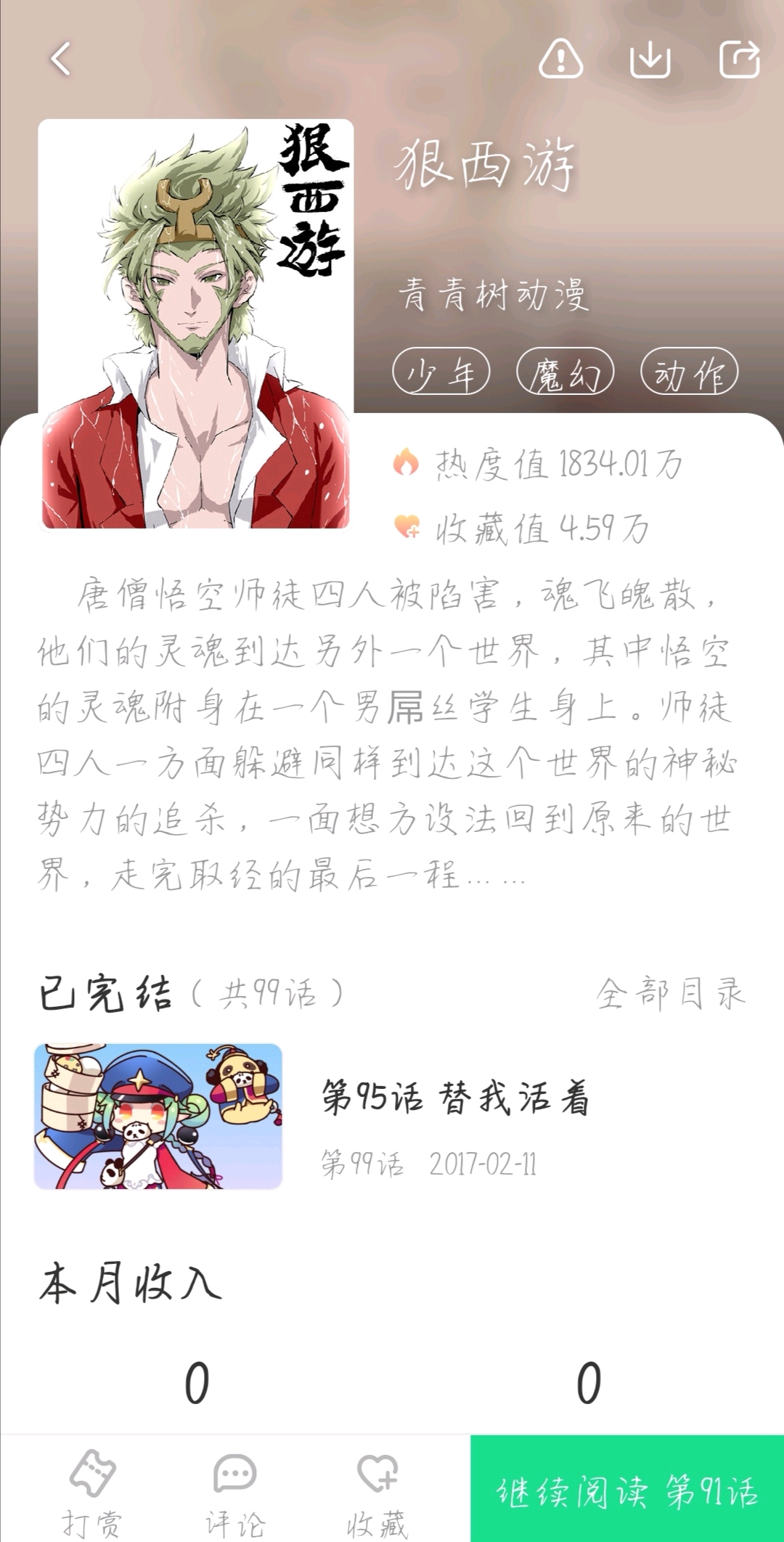Go back using the top-left arrow

61,59
